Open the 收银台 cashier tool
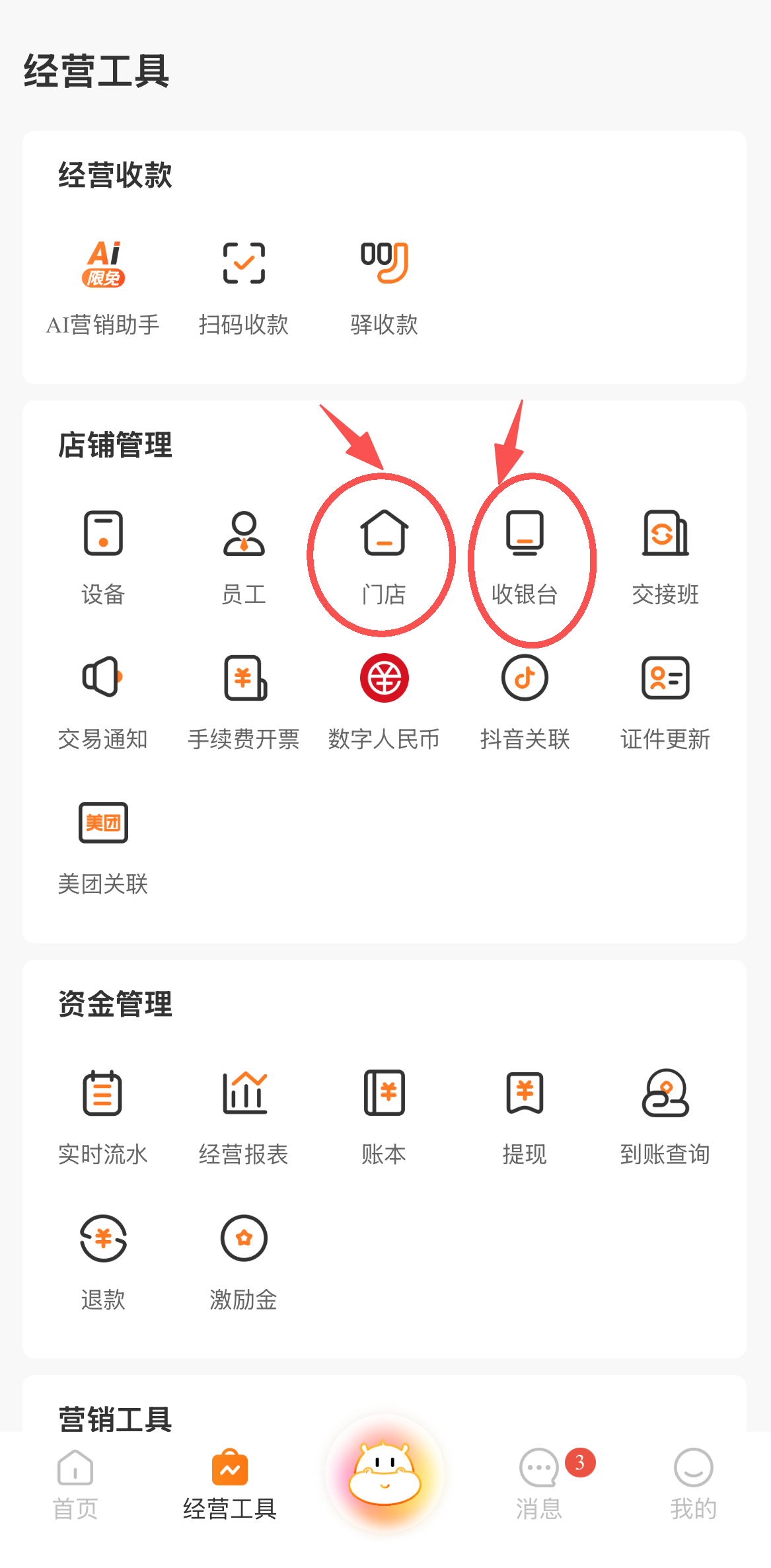This screenshot has height=1568, width=771. [x=525, y=559]
